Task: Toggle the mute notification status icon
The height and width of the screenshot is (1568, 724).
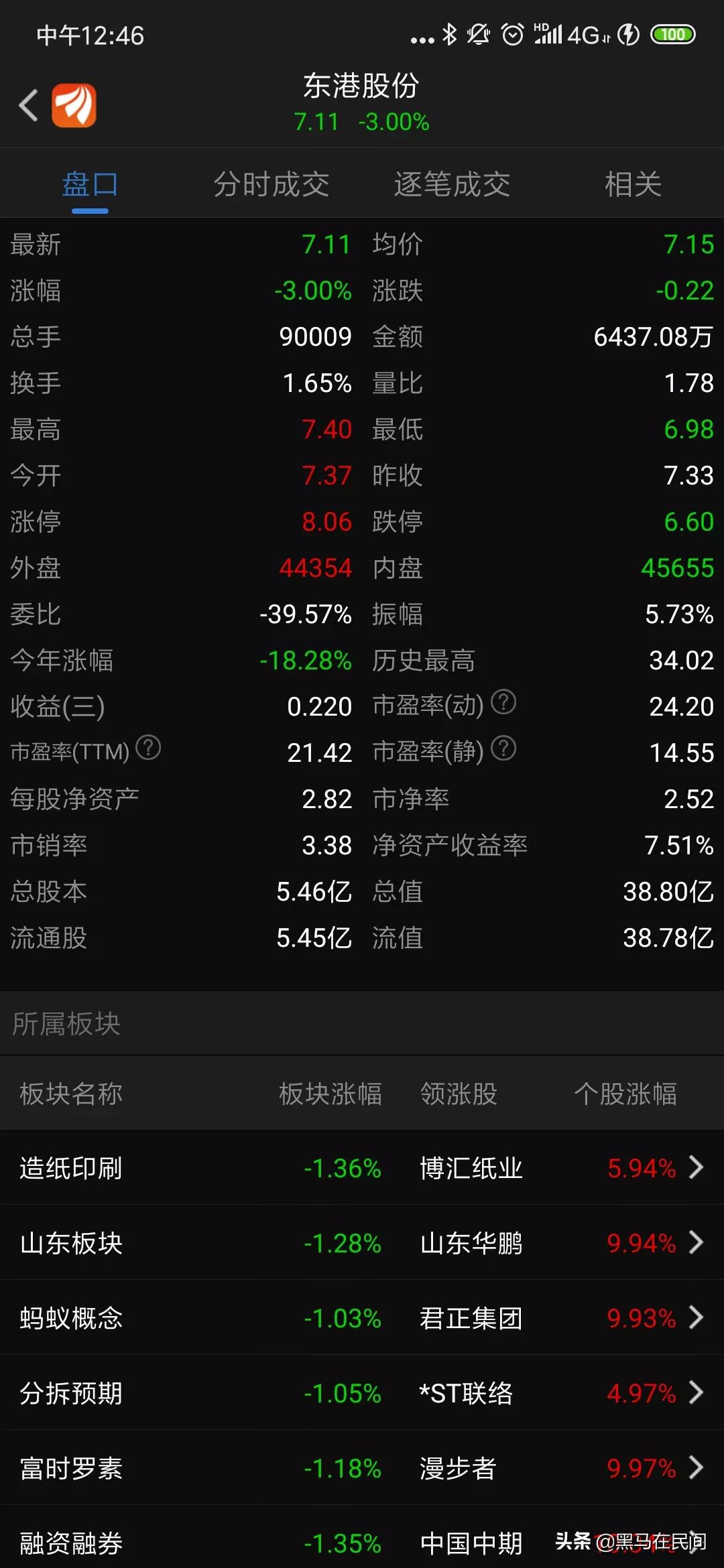Action: [x=478, y=35]
